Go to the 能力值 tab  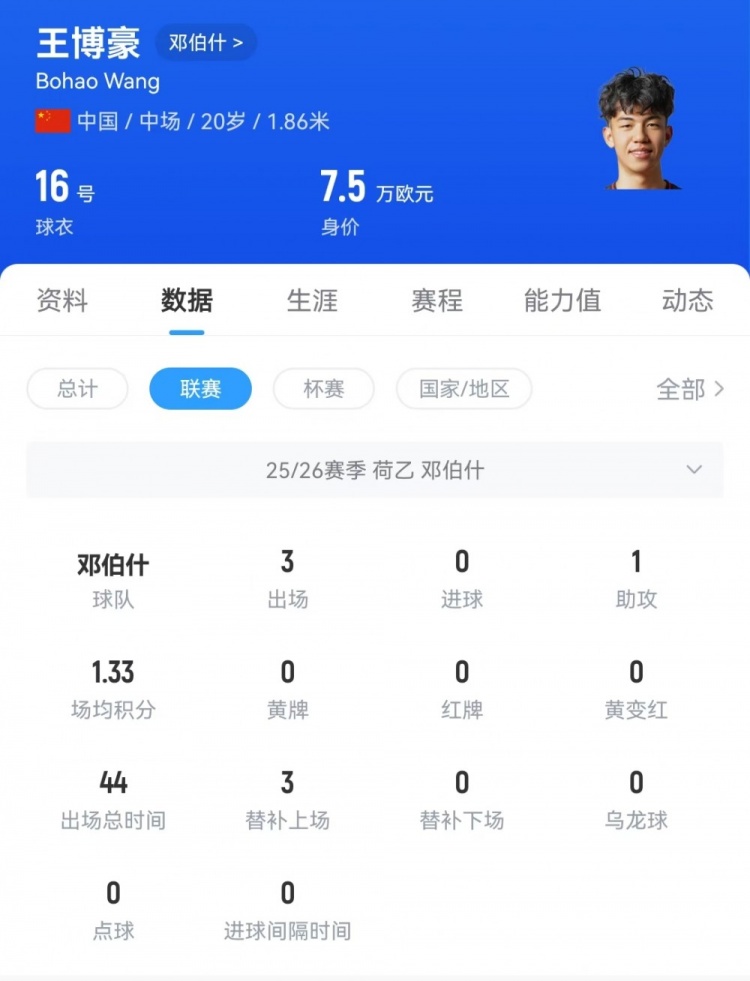click(562, 300)
